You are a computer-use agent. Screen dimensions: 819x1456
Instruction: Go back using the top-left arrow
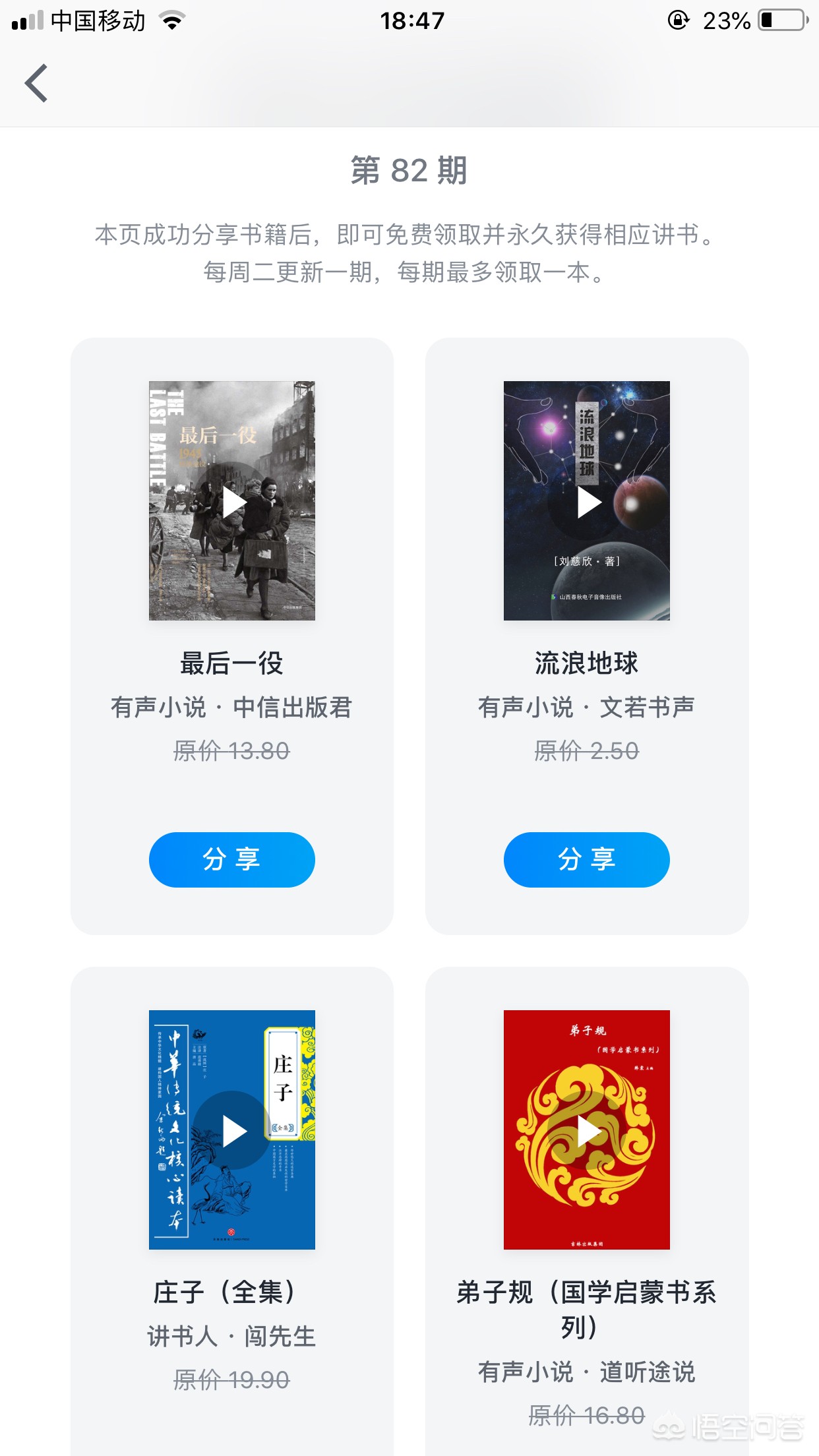pos(36,83)
